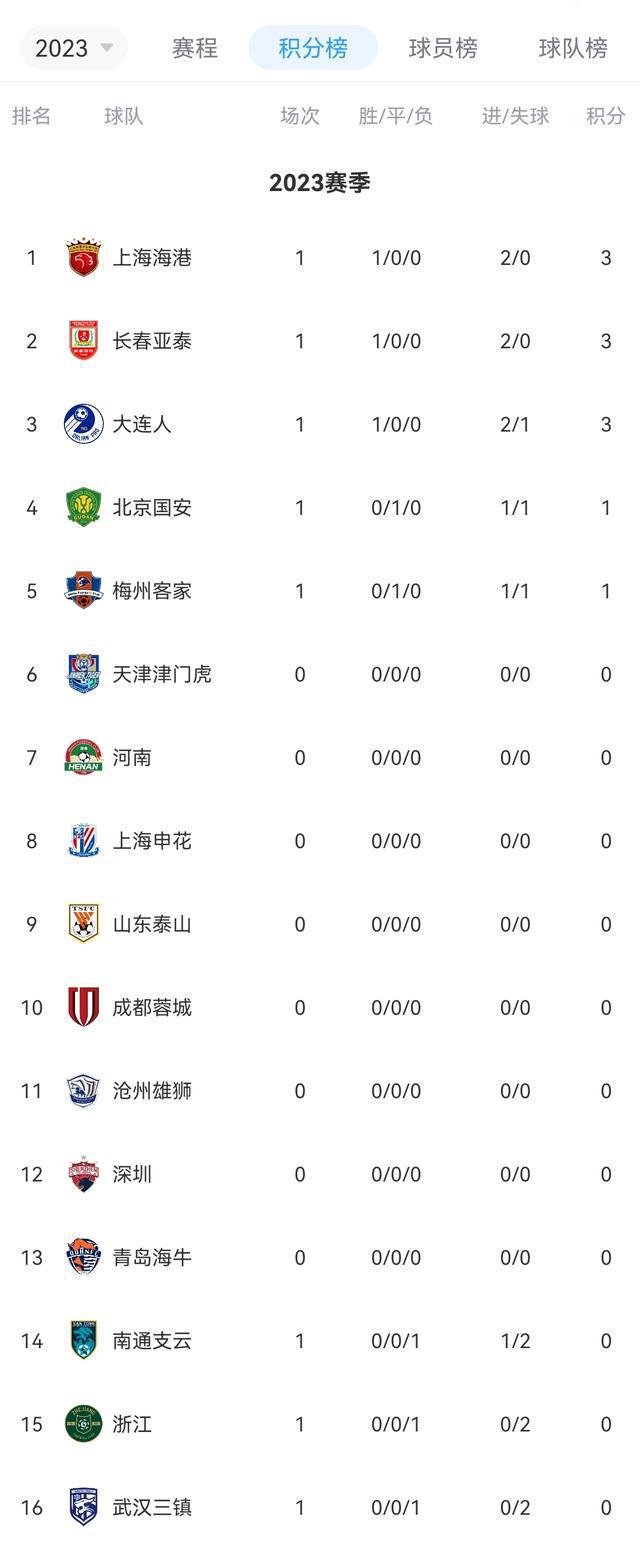View the 河南 team entry

pos(131,758)
